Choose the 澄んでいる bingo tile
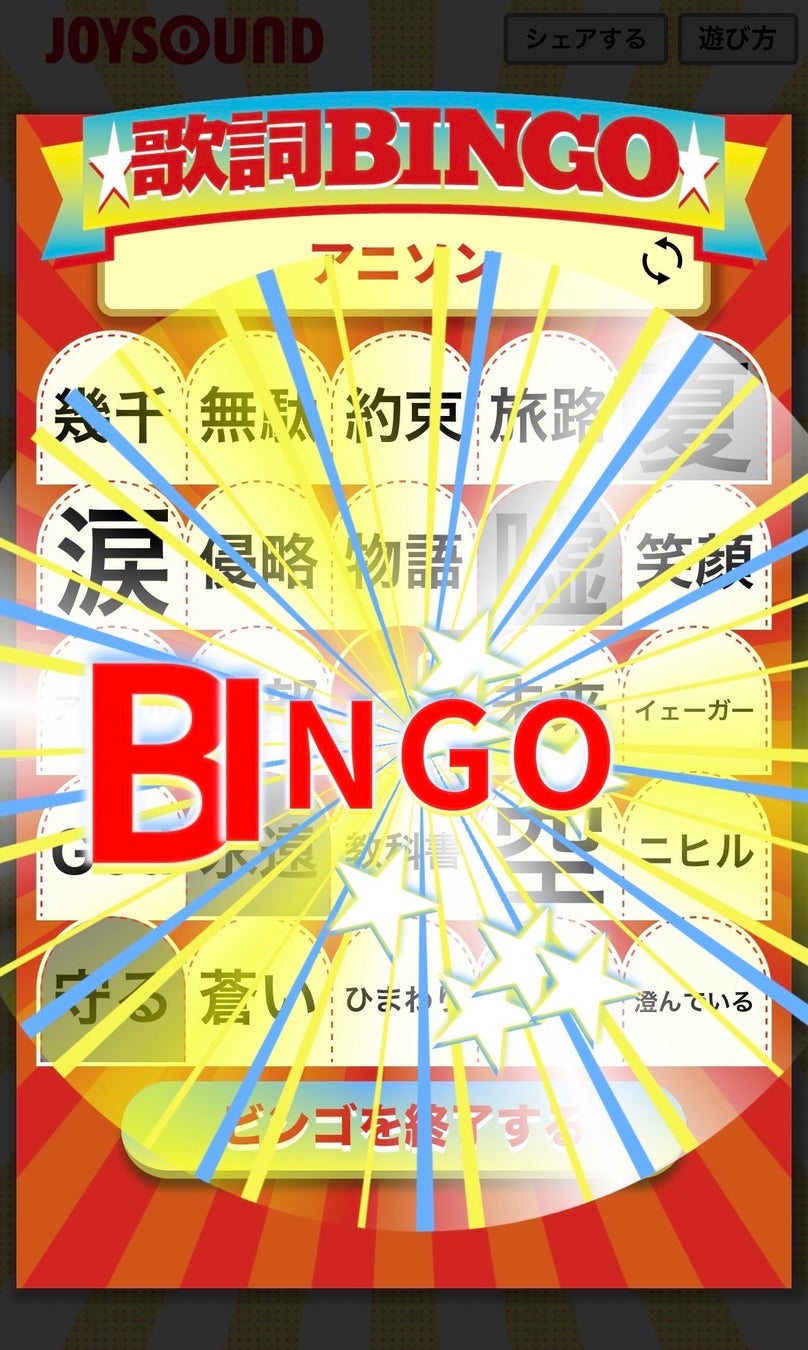The image size is (808, 1350). pos(695,1000)
